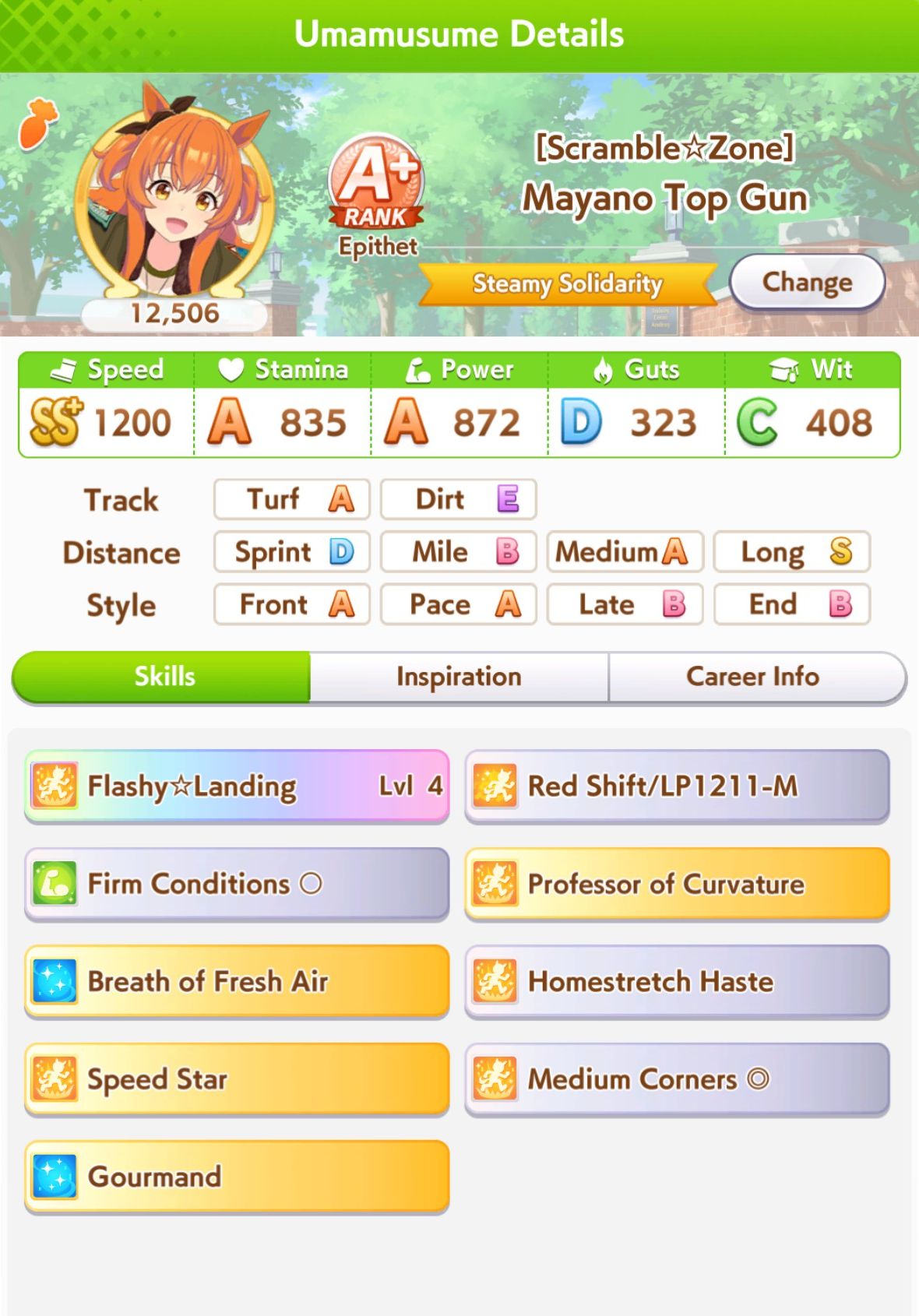Screen dimensions: 919x1316
Task: Tap the Speed Star skill
Action: [x=237, y=1078]
